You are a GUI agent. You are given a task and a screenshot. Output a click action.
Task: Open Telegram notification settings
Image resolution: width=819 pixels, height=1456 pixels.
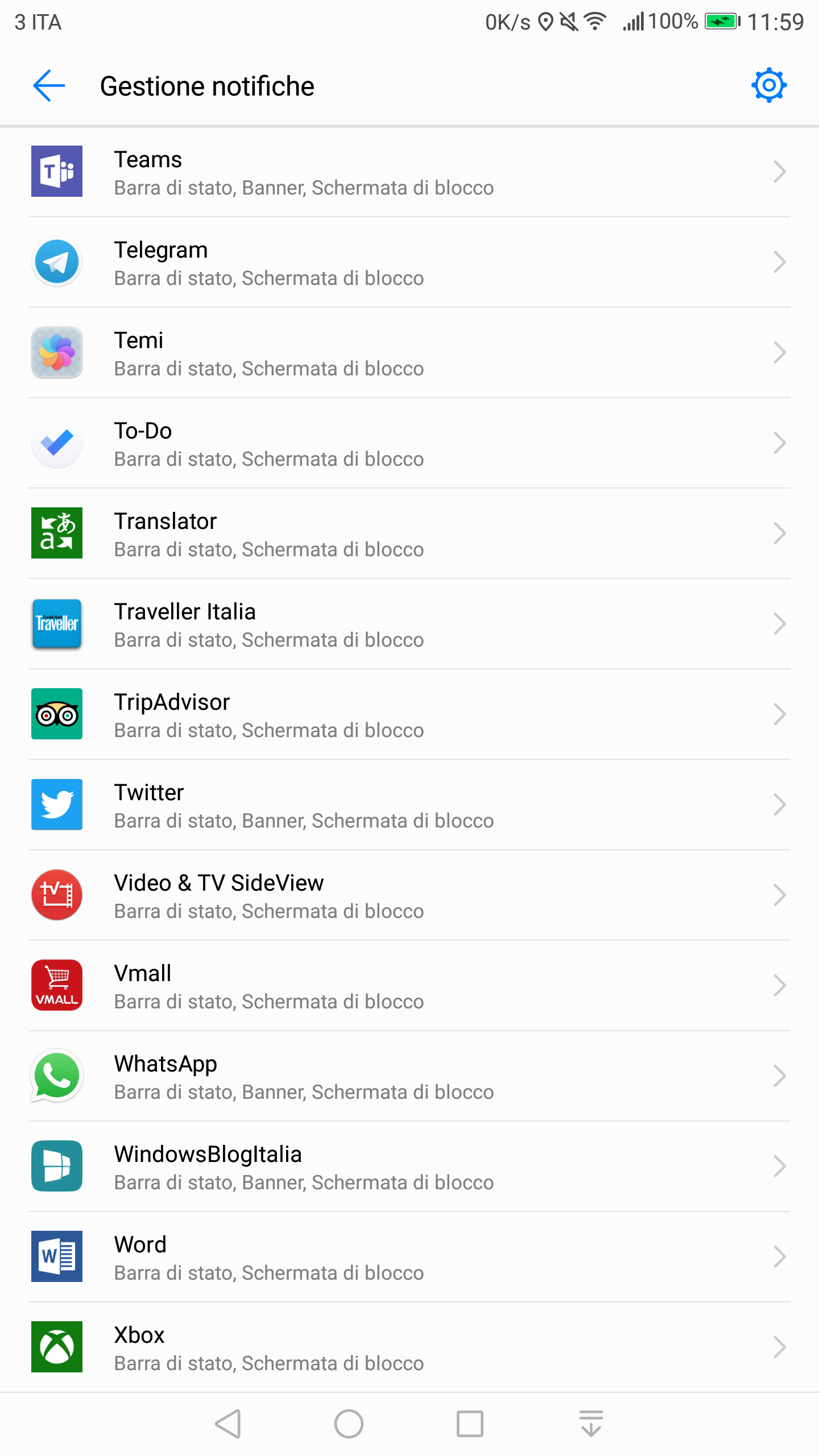pyautogui.click(x=409, y=262)
